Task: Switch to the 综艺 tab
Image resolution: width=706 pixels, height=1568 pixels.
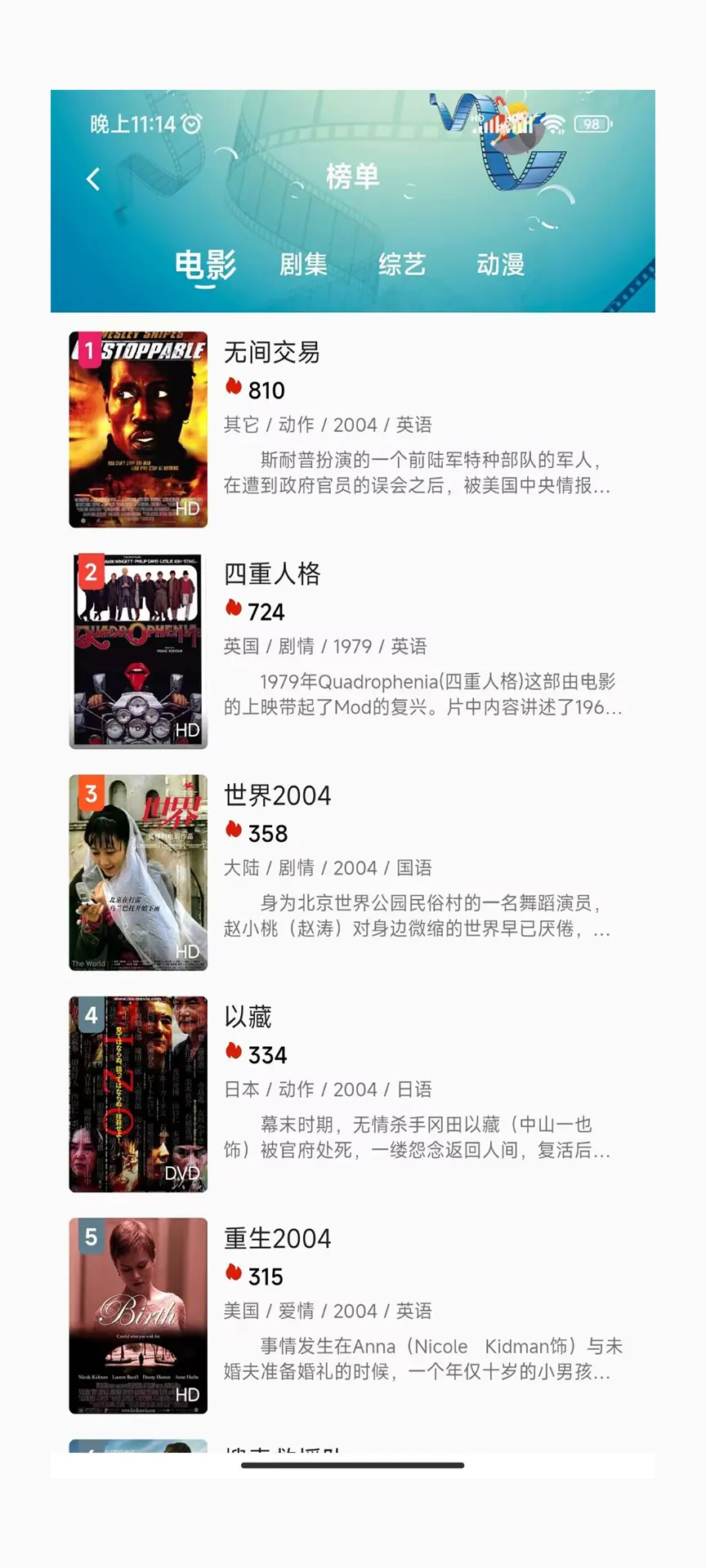Action: [402, 265]
